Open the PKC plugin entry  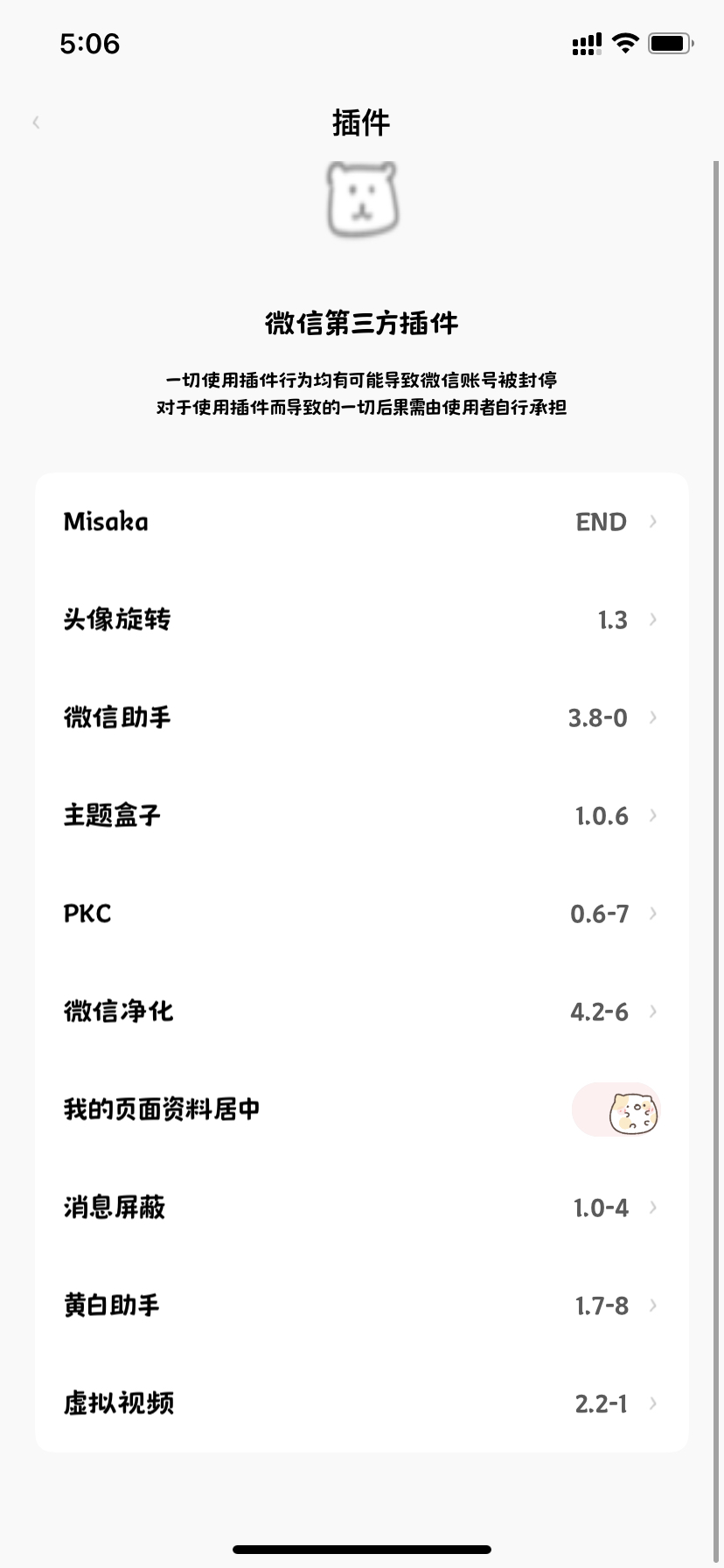pyautogui.click(x=361, y=914)
